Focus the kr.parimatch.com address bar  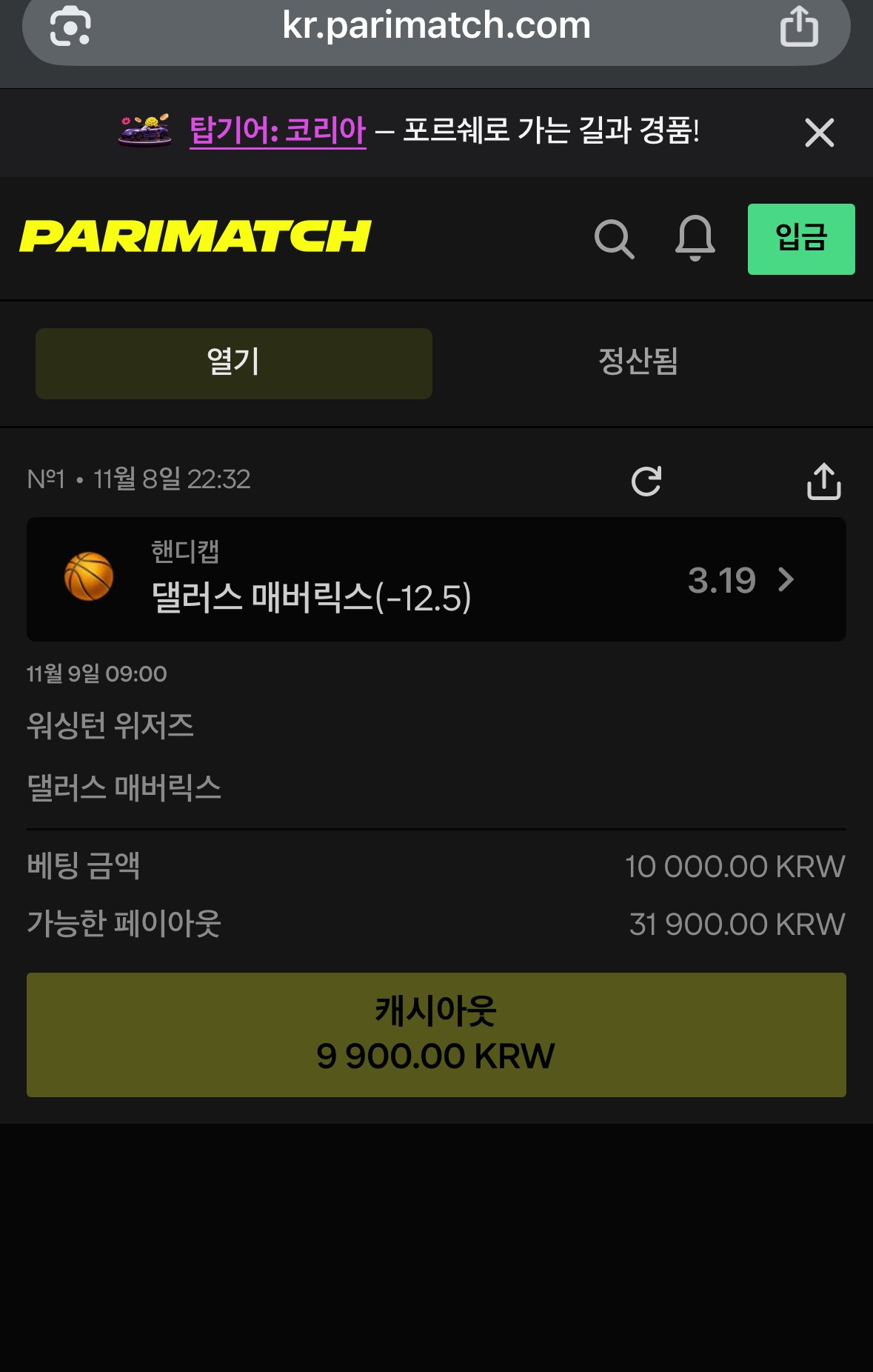[436, 27]
